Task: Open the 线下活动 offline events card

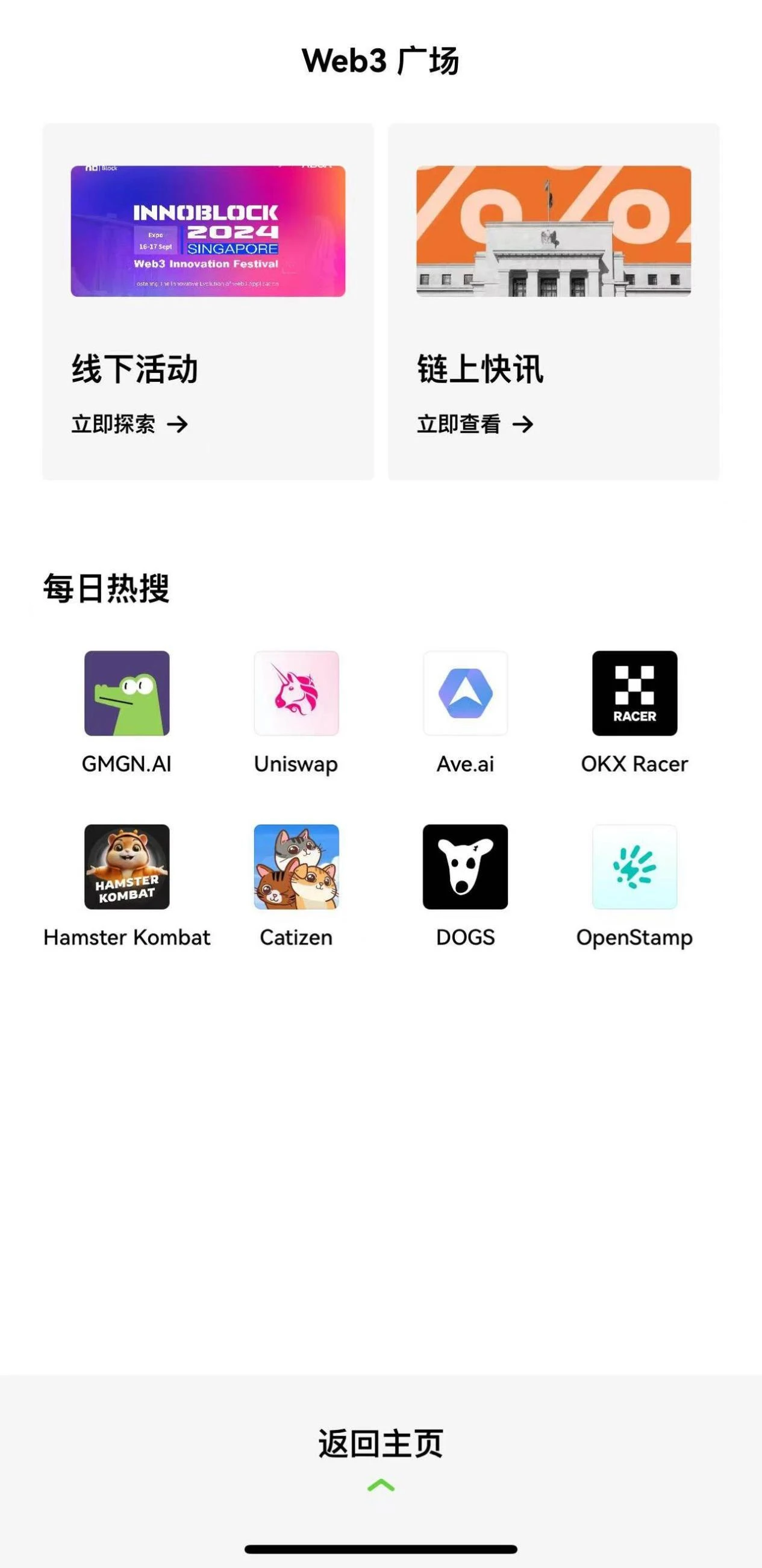Action: pos(208,301)
